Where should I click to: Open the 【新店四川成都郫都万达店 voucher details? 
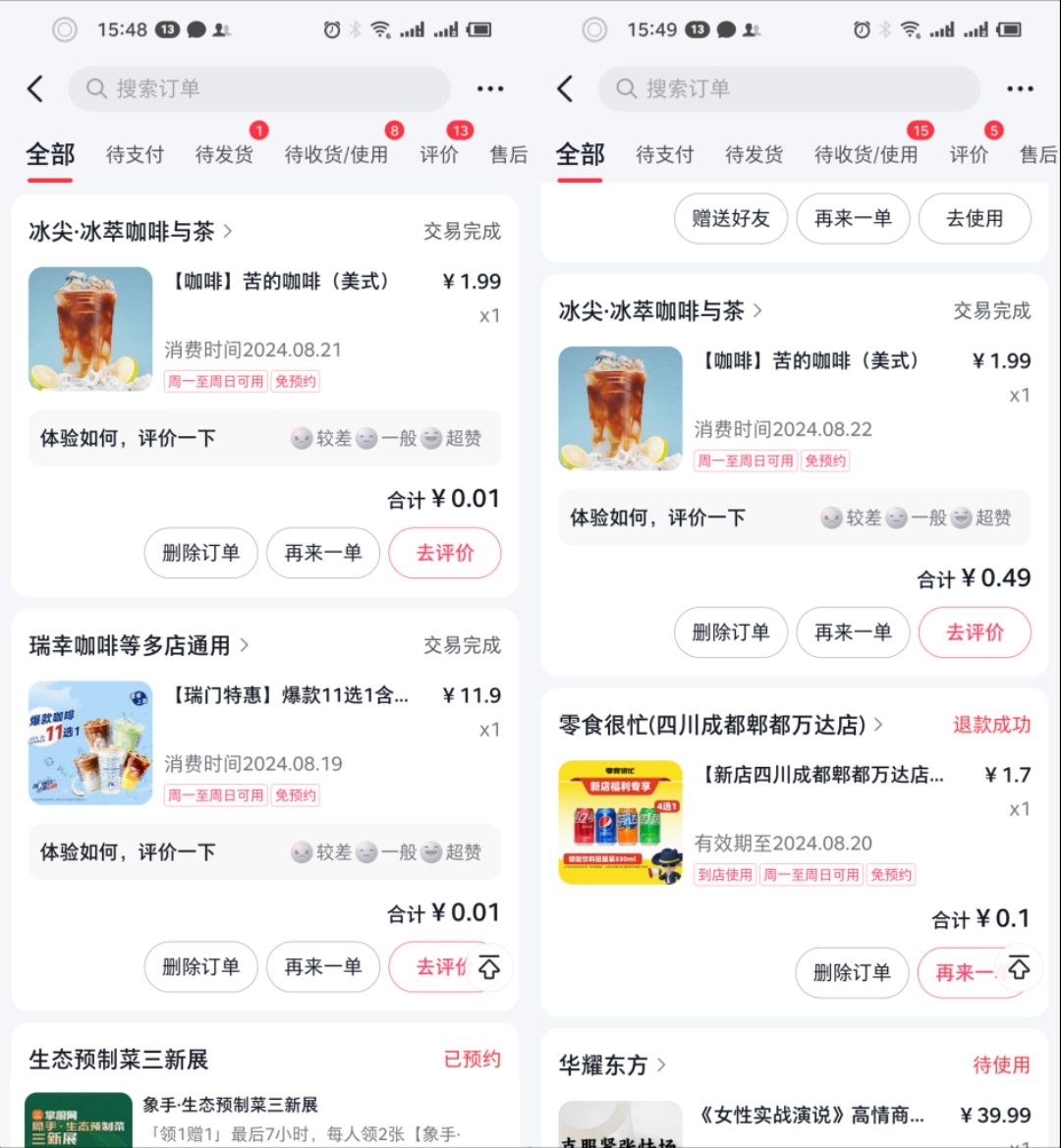pyautogui.click(x=823, y=775)
